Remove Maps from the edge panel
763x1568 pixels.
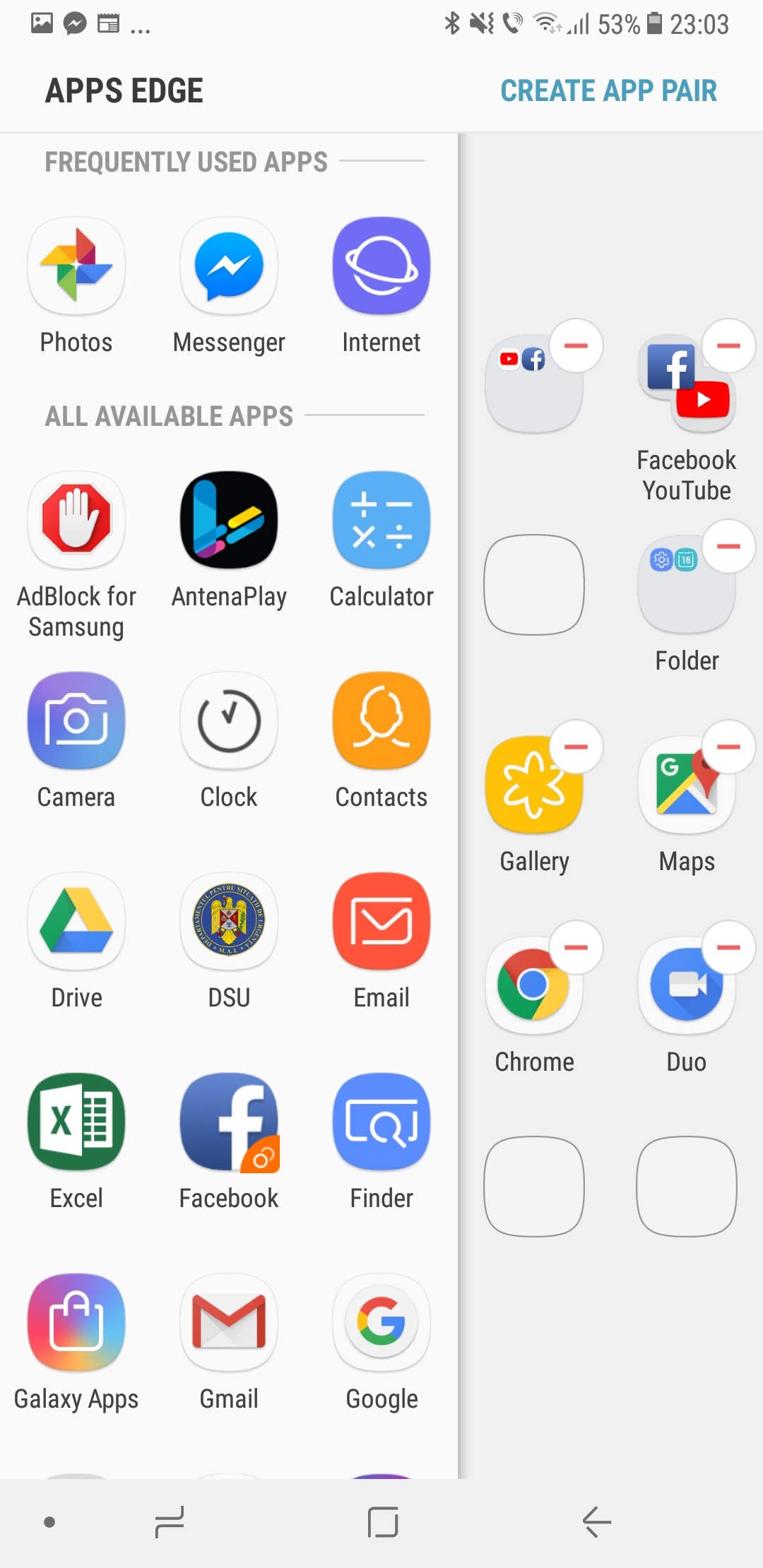pyautogui.click(x=729, y=747)
